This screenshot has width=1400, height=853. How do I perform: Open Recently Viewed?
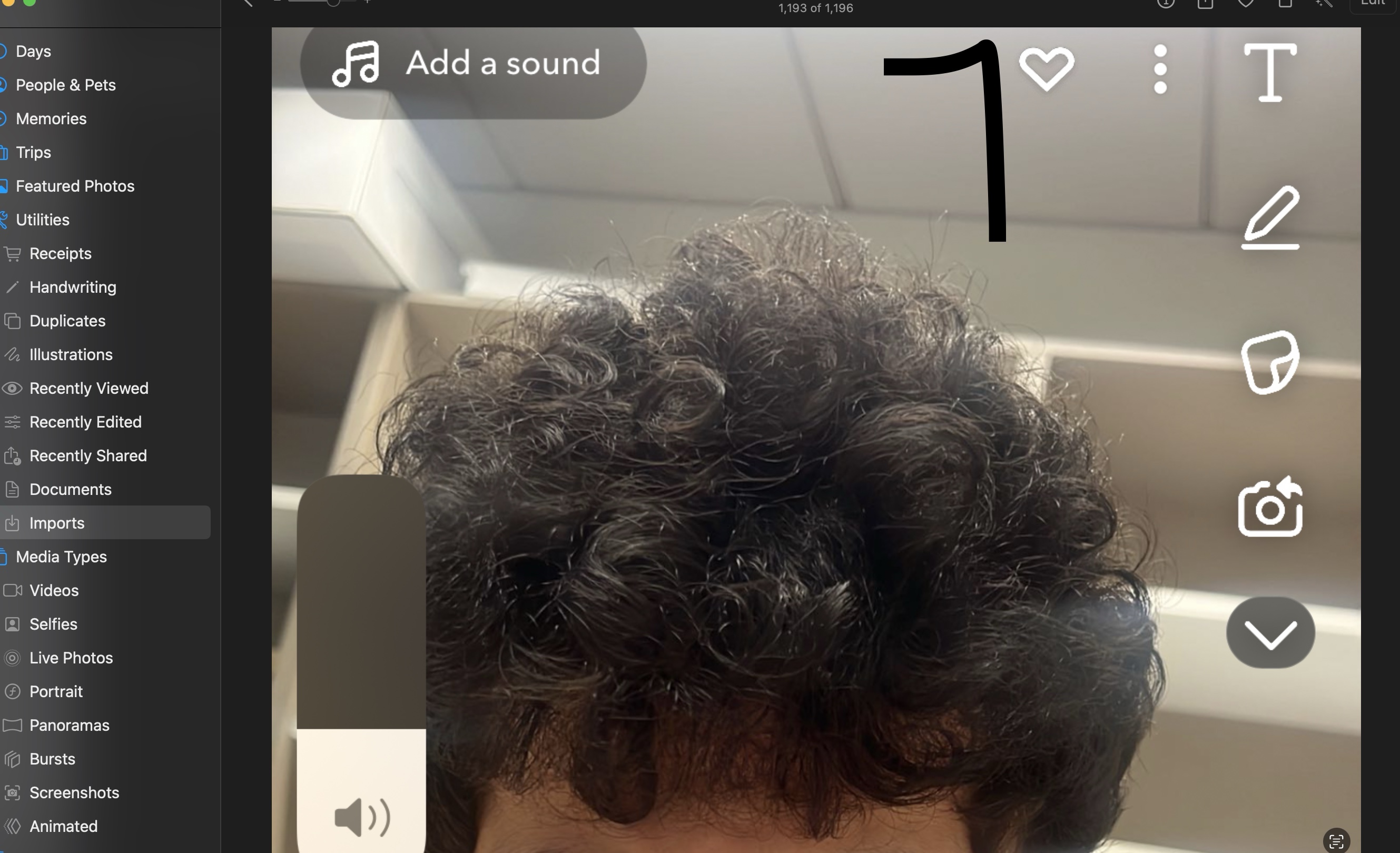(88, 388)
